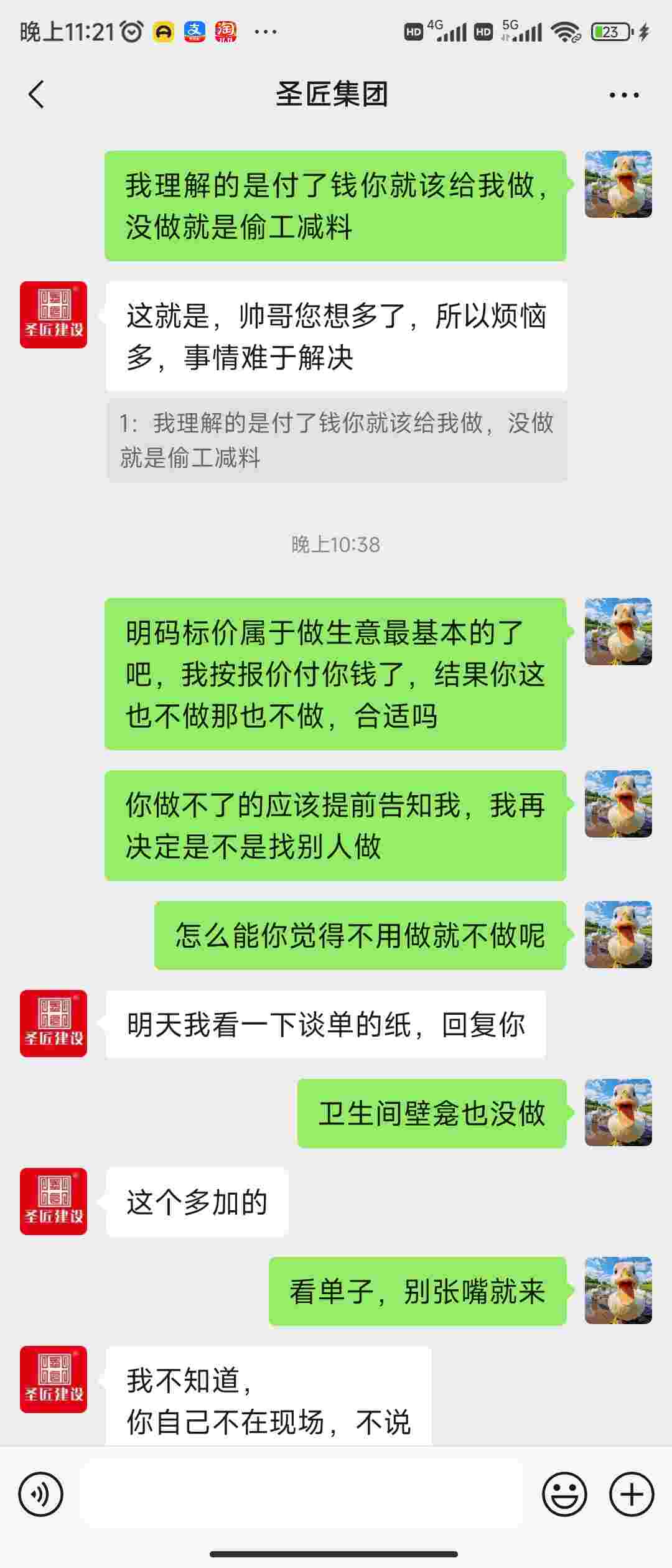672x1568 pixels.
Task: Open the emoji sticker panel
Action: pos(564,1494)
